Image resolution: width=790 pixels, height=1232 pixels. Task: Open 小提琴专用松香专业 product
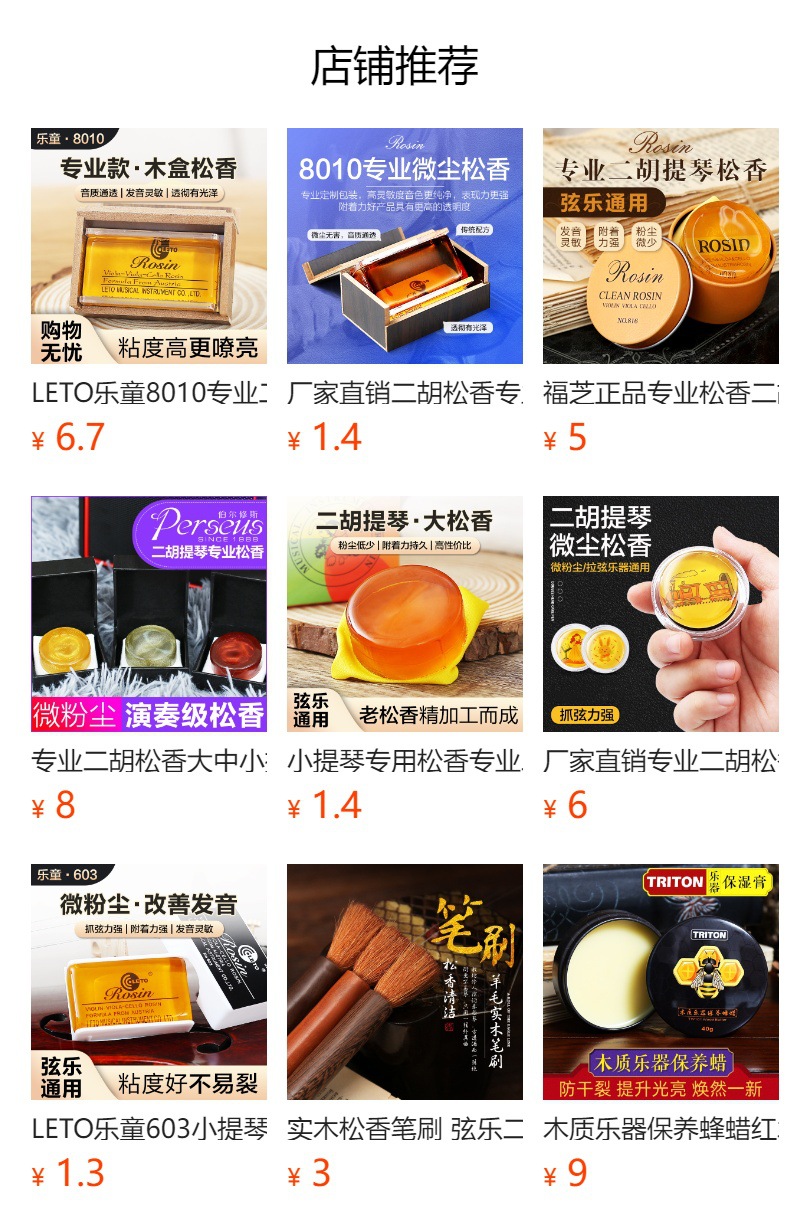tap(405, 614)
